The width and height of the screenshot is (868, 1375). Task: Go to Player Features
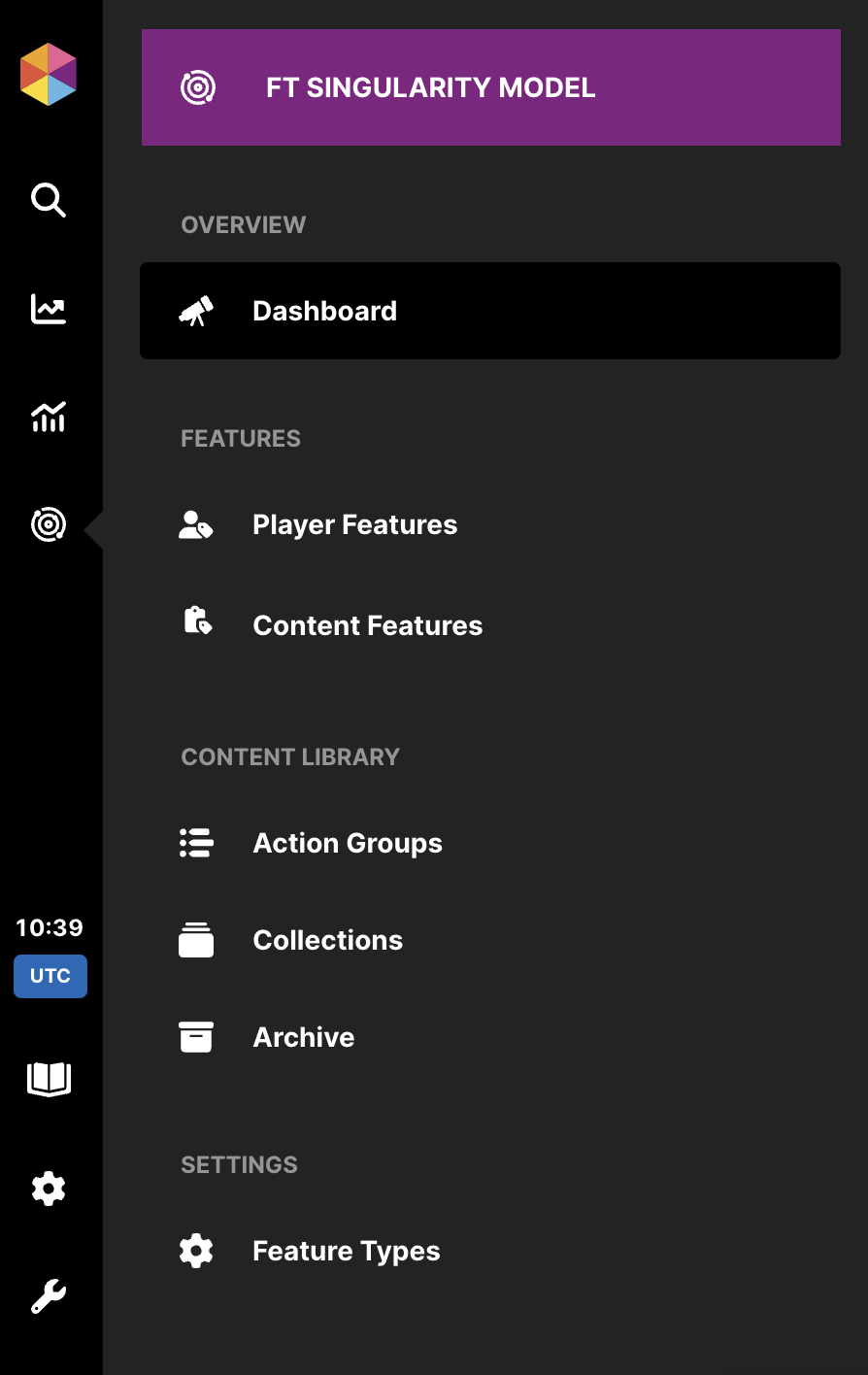pos(354,525)
